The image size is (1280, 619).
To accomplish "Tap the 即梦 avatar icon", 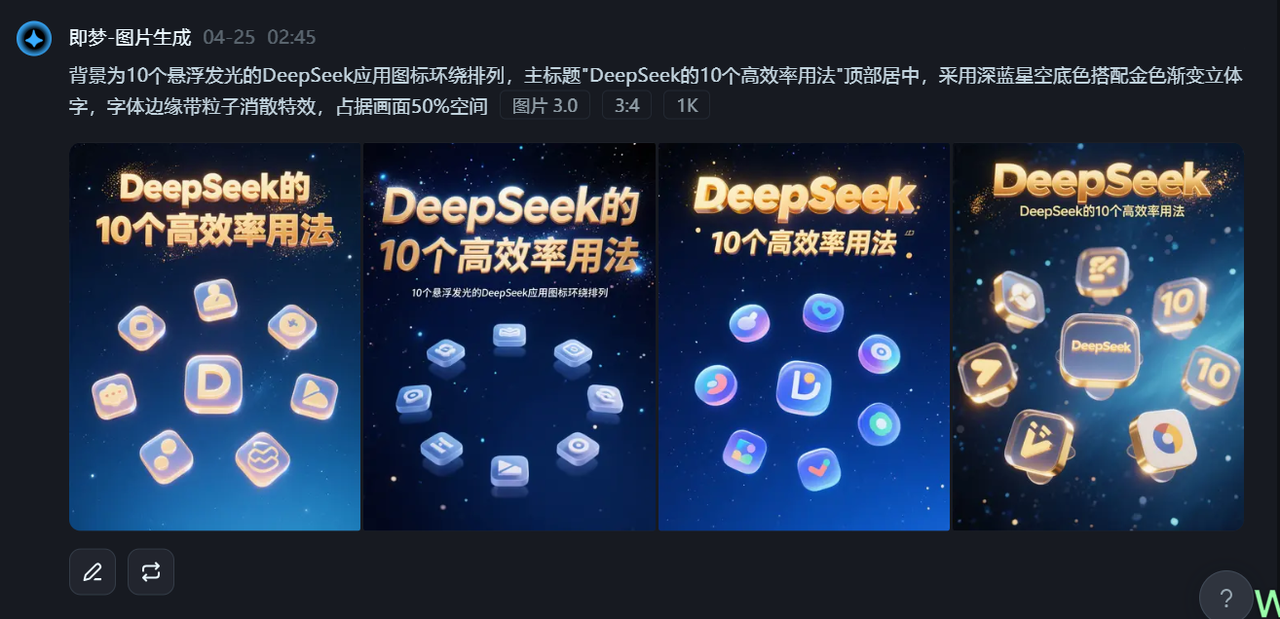I will click(34, 39).
